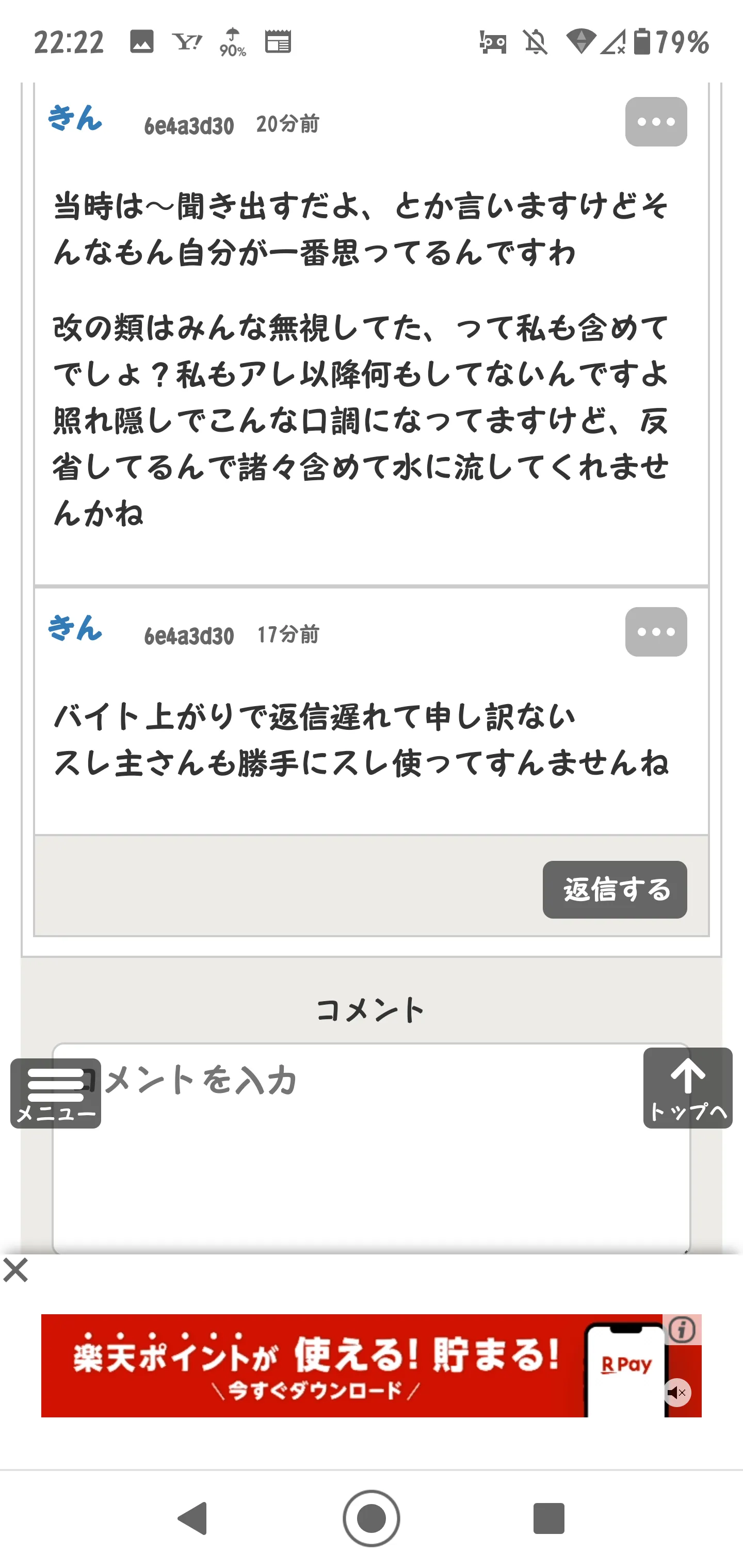The image size is (743, 1568).
Task: Focus the コメントを入力 comment field
Action: (x=372, y=1149)
